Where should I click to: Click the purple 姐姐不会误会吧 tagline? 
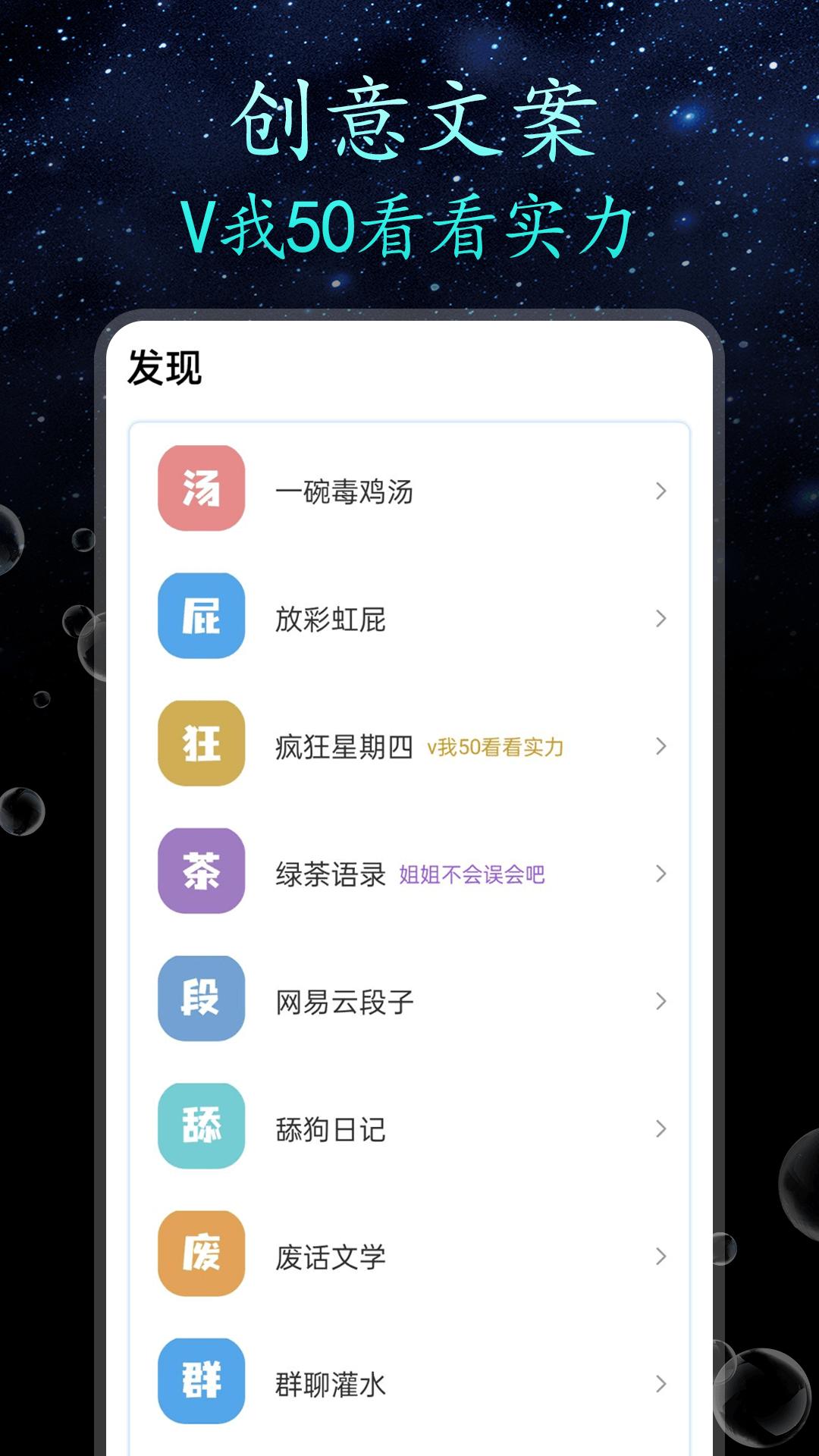(x=470, y=874)
